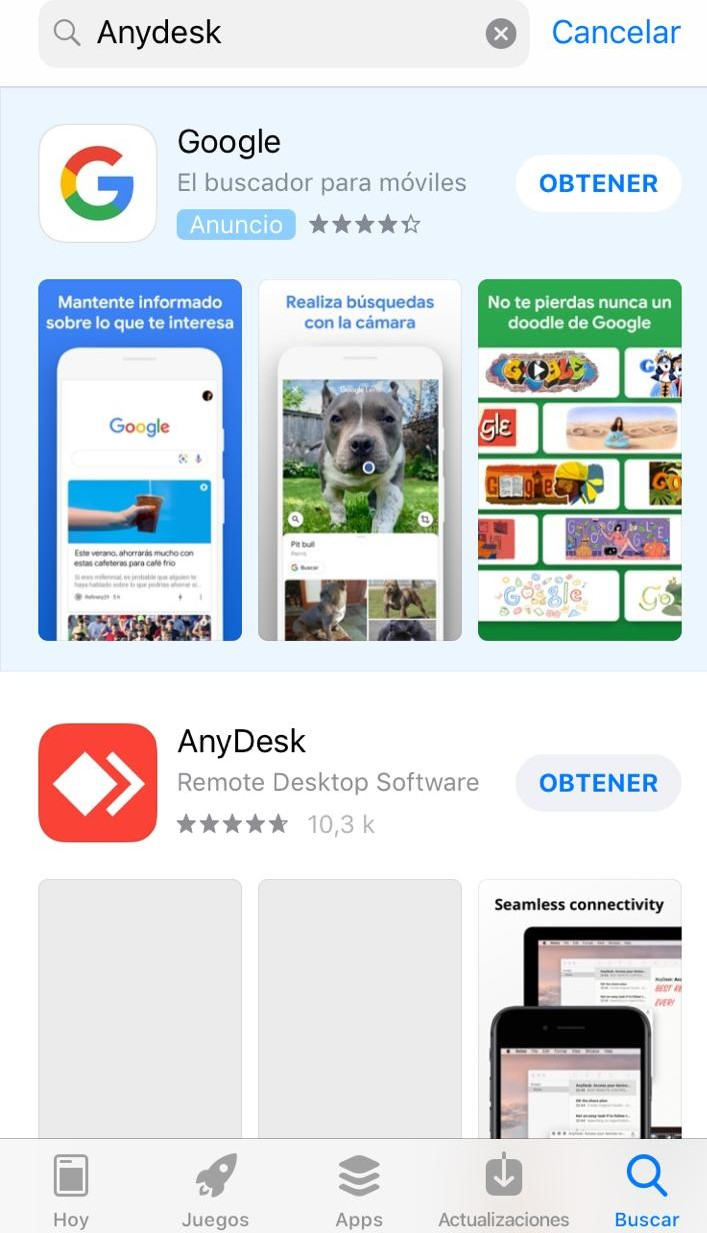The image size is (707, 1233).
Task: View Google's camera search screenshot
Action: coord(360,460)
